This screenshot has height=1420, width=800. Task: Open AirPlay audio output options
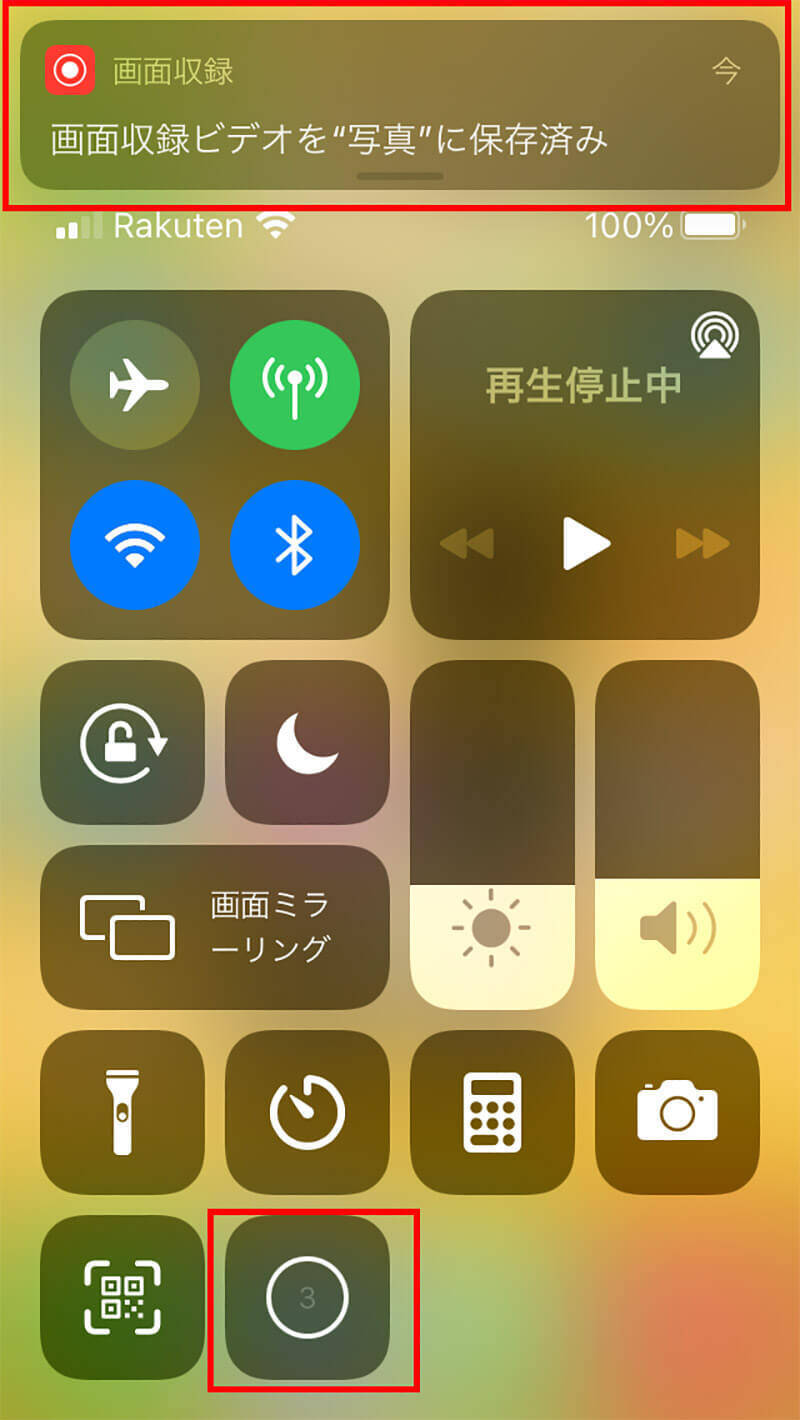716,336
